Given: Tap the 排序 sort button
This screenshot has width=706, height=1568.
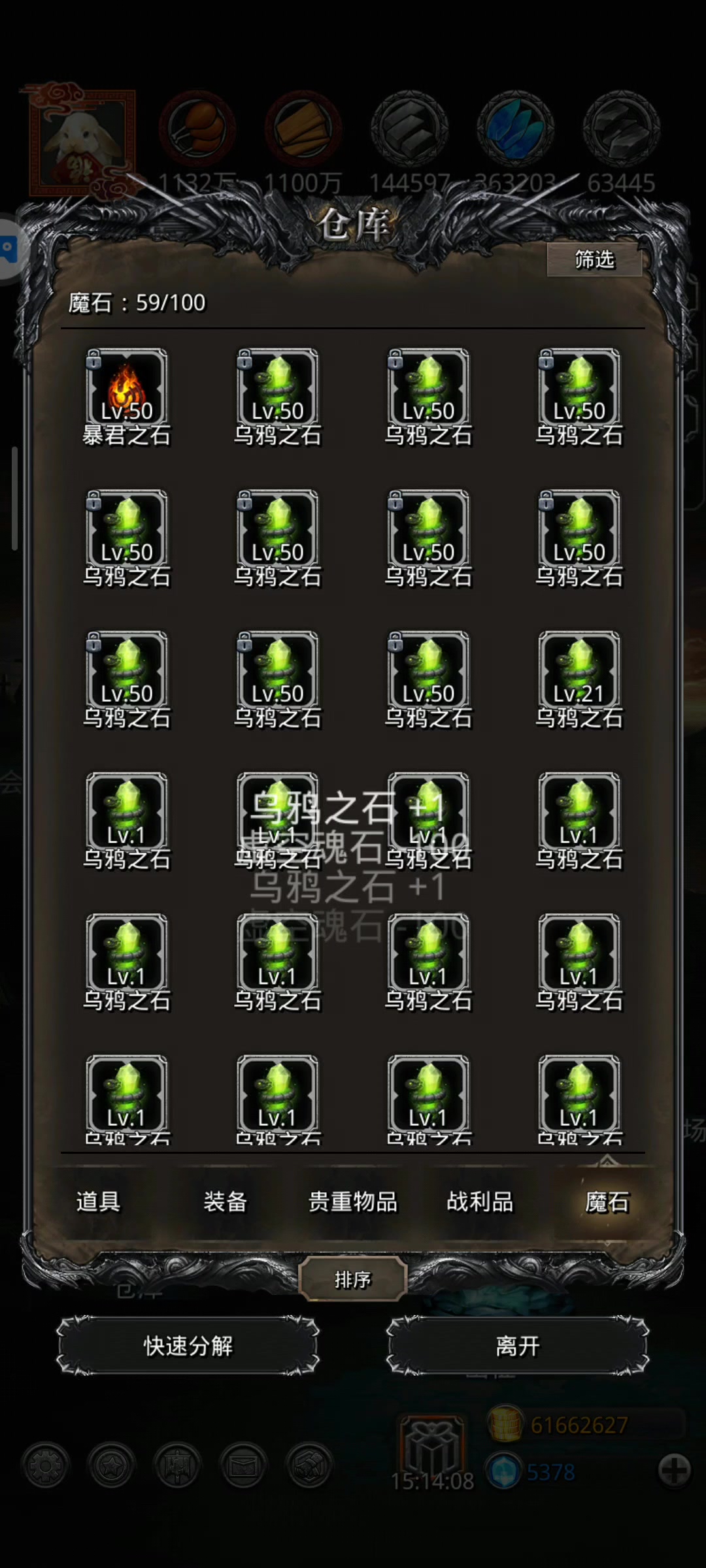Looking at the screenshot, I should point(353,1279).
